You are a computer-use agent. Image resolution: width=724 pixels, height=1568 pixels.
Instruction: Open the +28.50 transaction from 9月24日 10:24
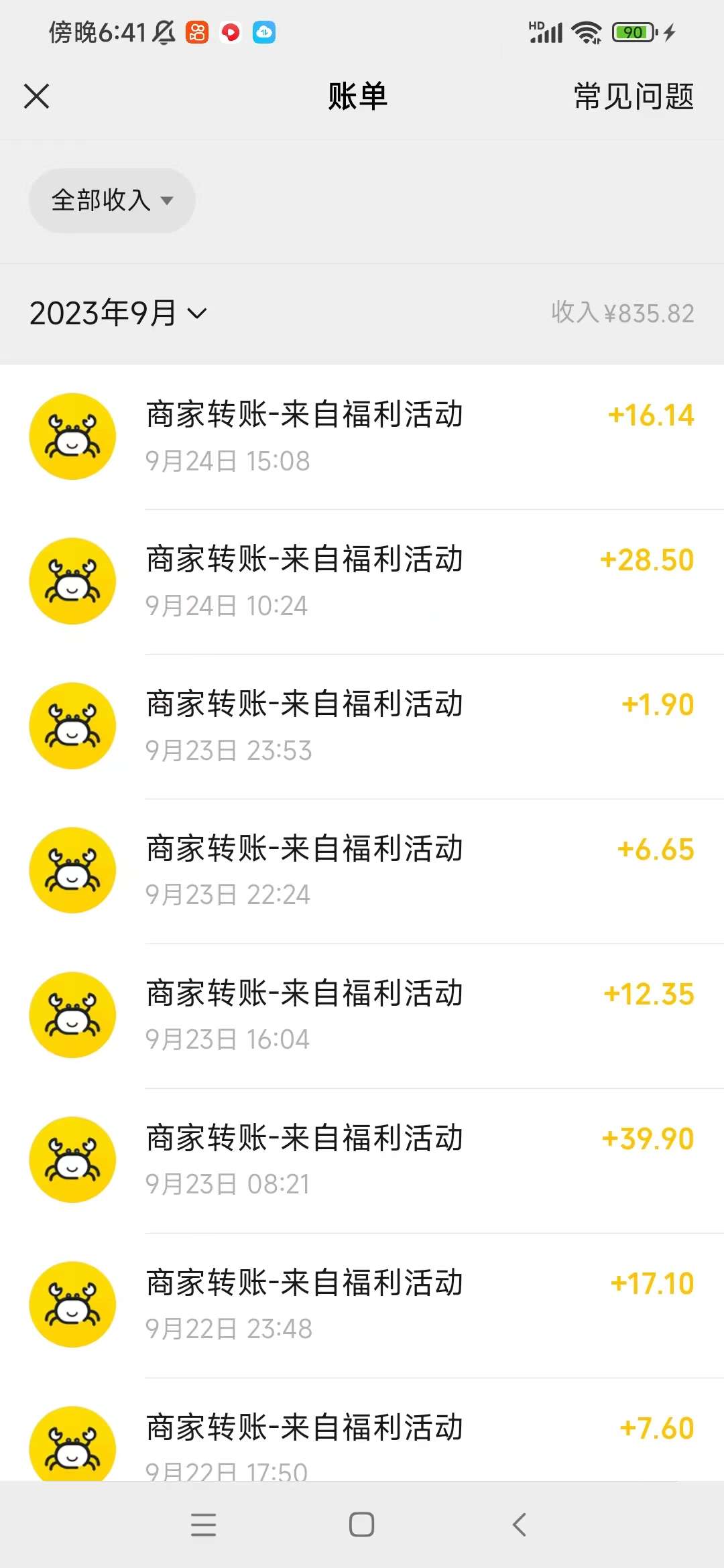pos(362,582)
